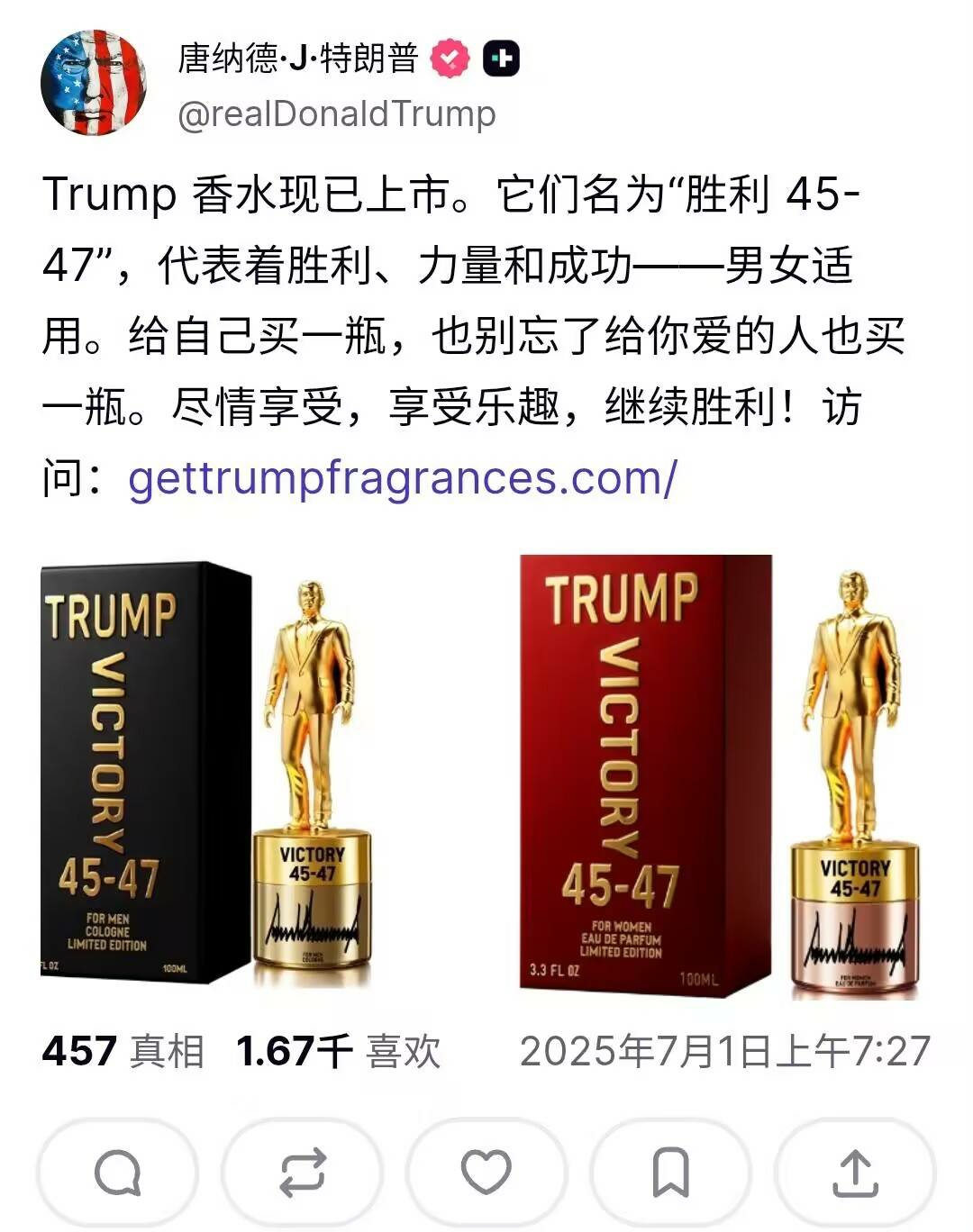
Task: View the 457 真相 reposts list
Action: click(x=123, y=1051)
